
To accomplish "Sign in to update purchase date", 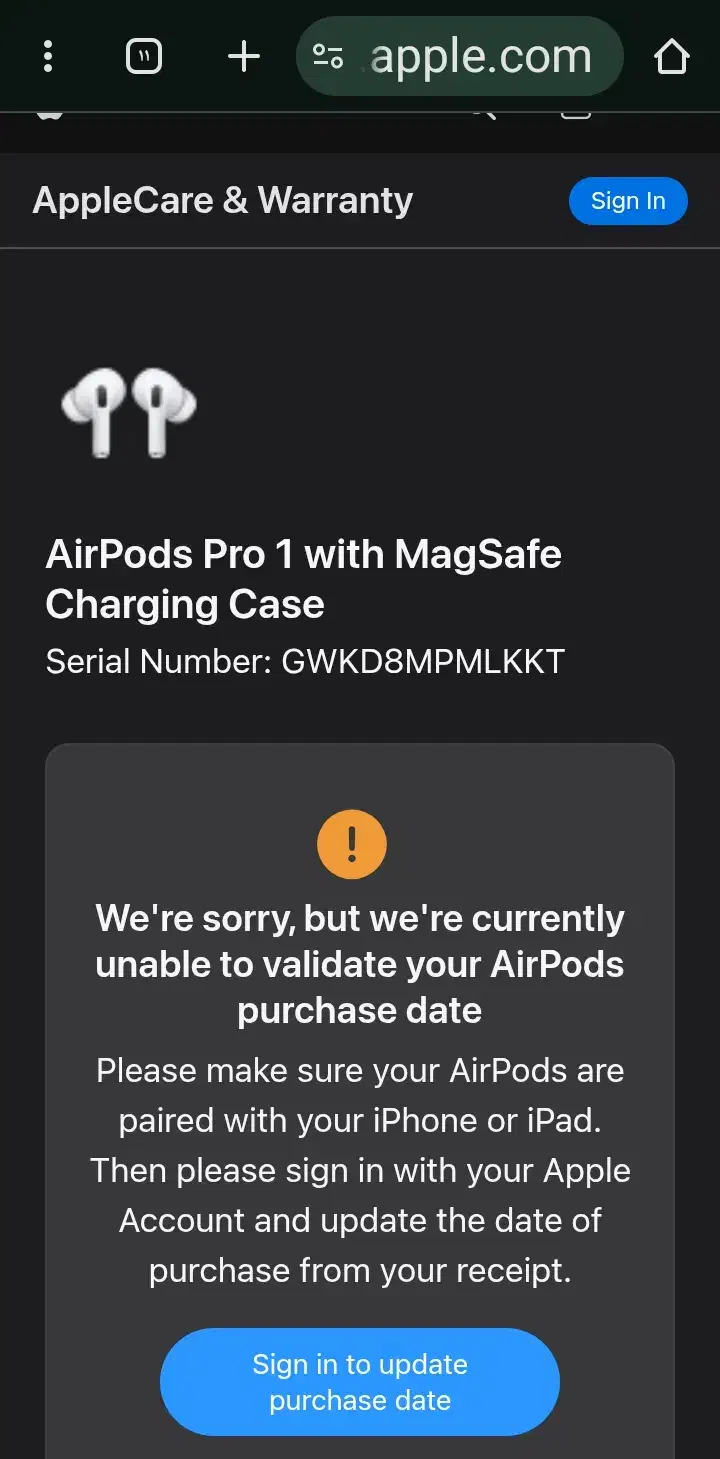I will point(360,1382).
